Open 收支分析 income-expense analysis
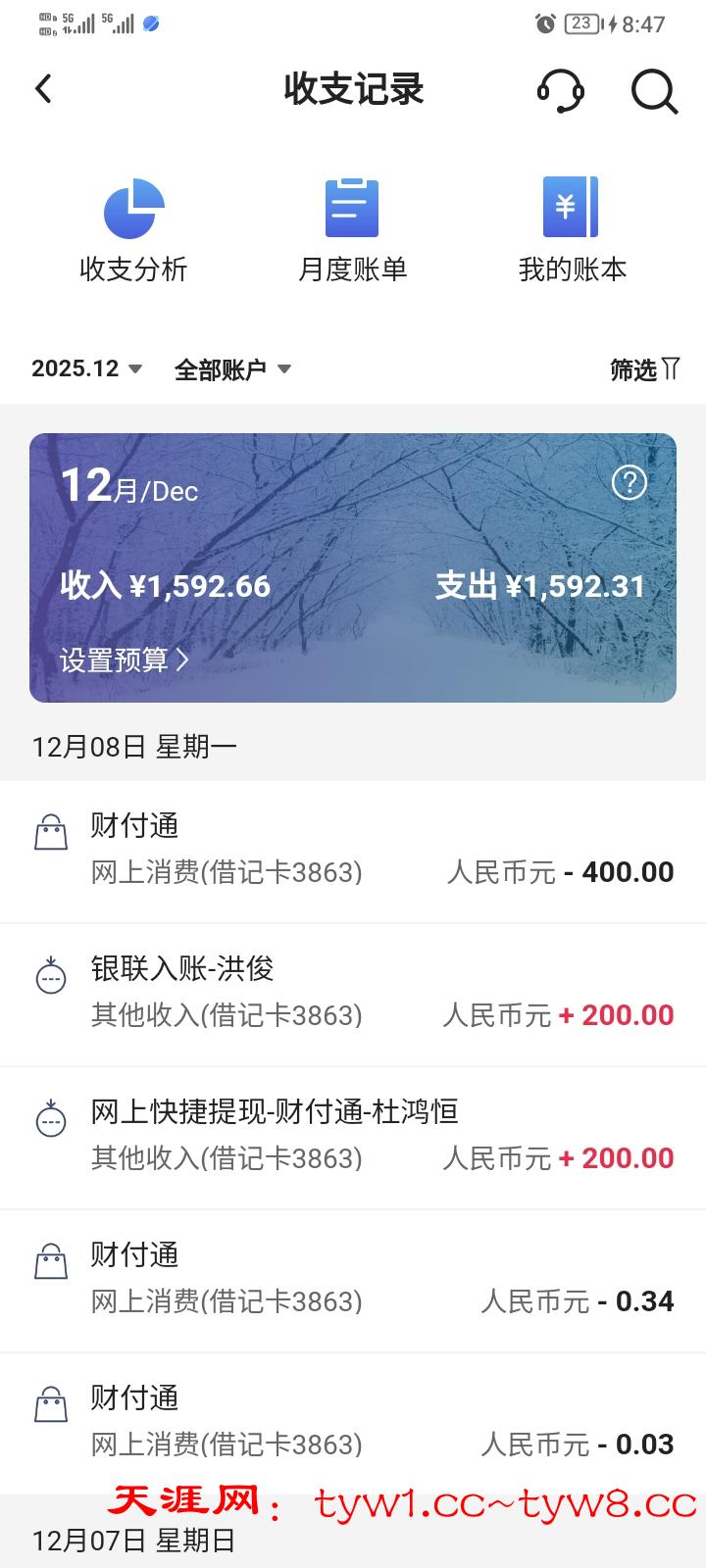The image size is (706, 1568). pyautogui.click(x=133, y=228)
